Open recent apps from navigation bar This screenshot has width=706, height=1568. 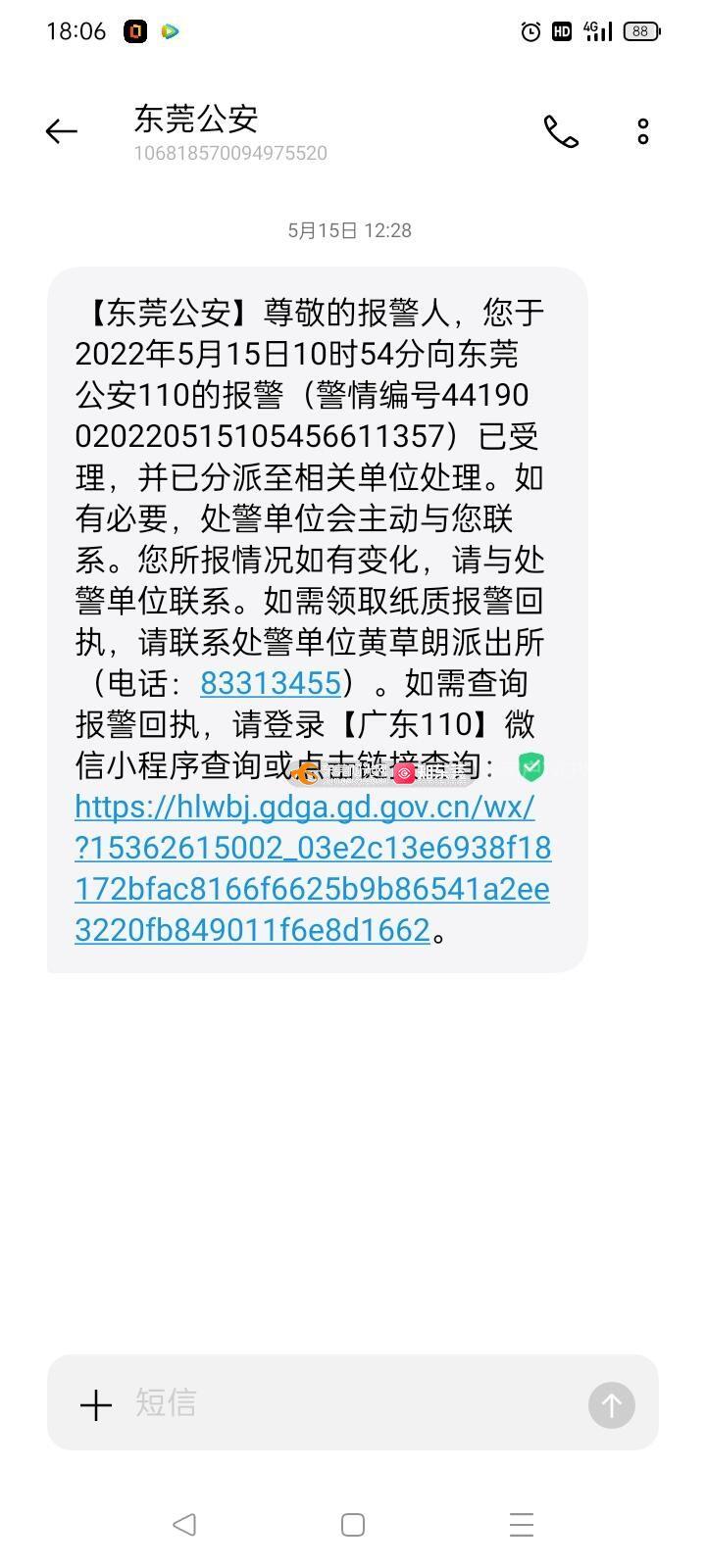pyautogui.click(x=522, y=1525)
